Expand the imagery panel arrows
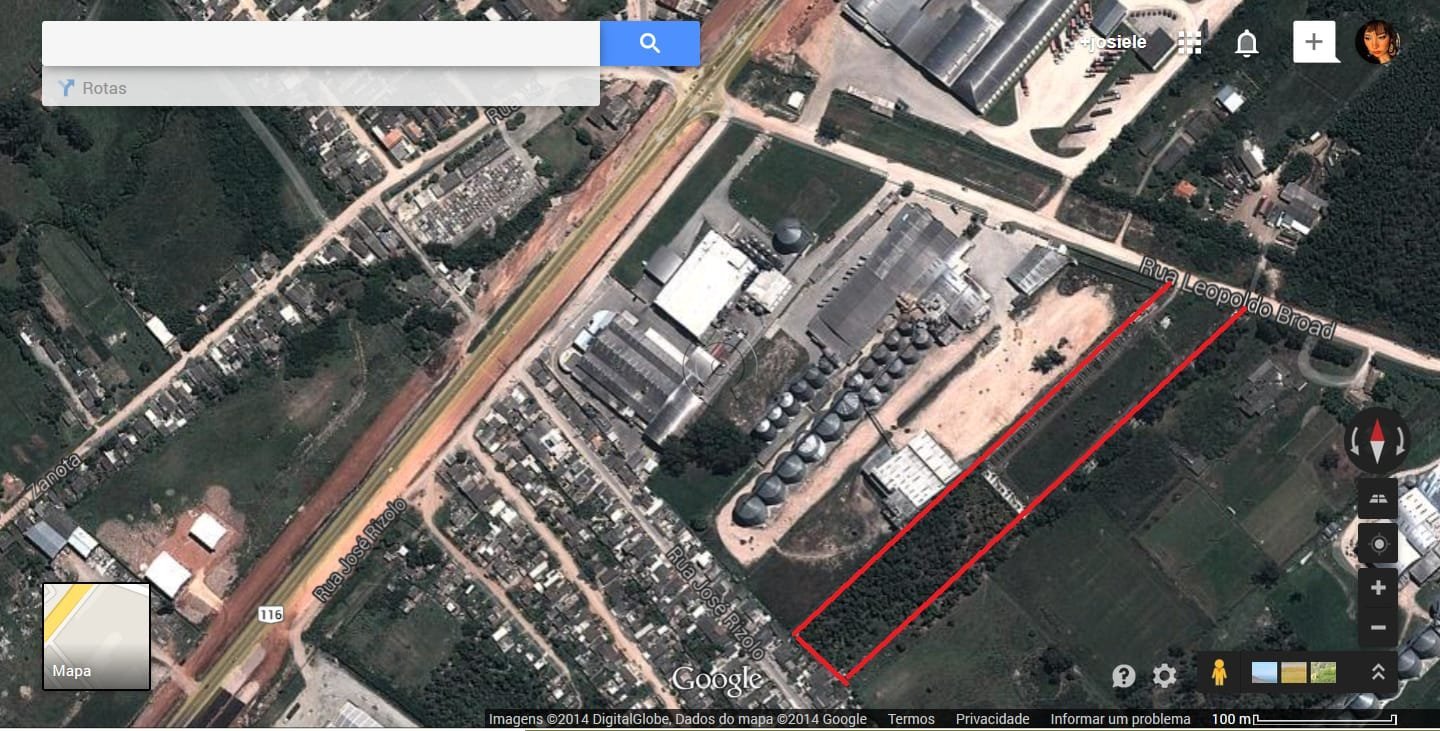This screenshot has width=1440, height=731. point(1377,672)
